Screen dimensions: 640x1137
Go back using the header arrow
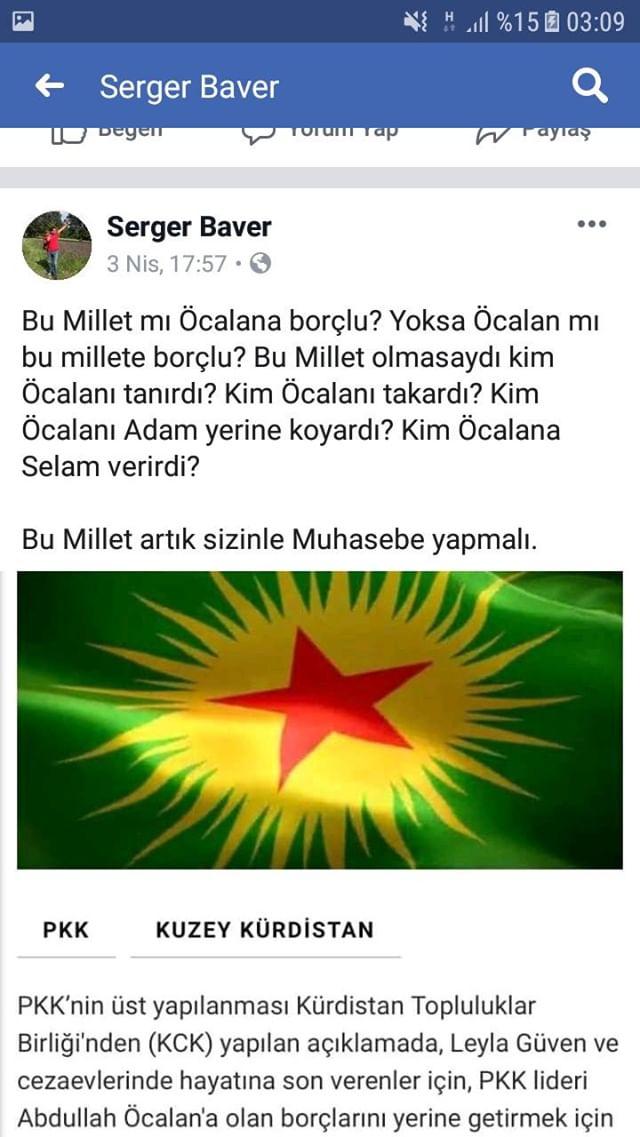[x=49, y=87]
